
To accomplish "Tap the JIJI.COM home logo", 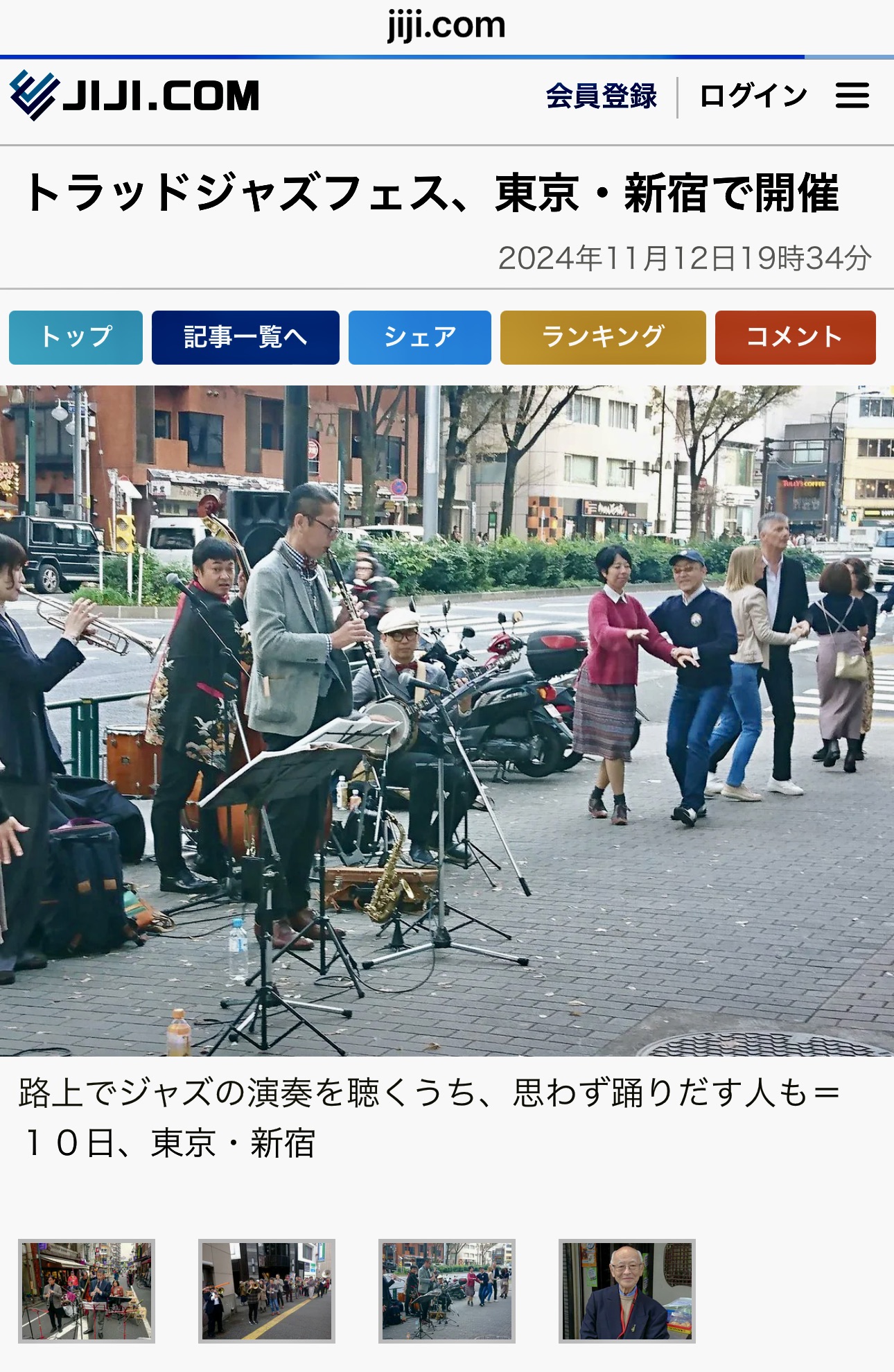I will 134,96.
